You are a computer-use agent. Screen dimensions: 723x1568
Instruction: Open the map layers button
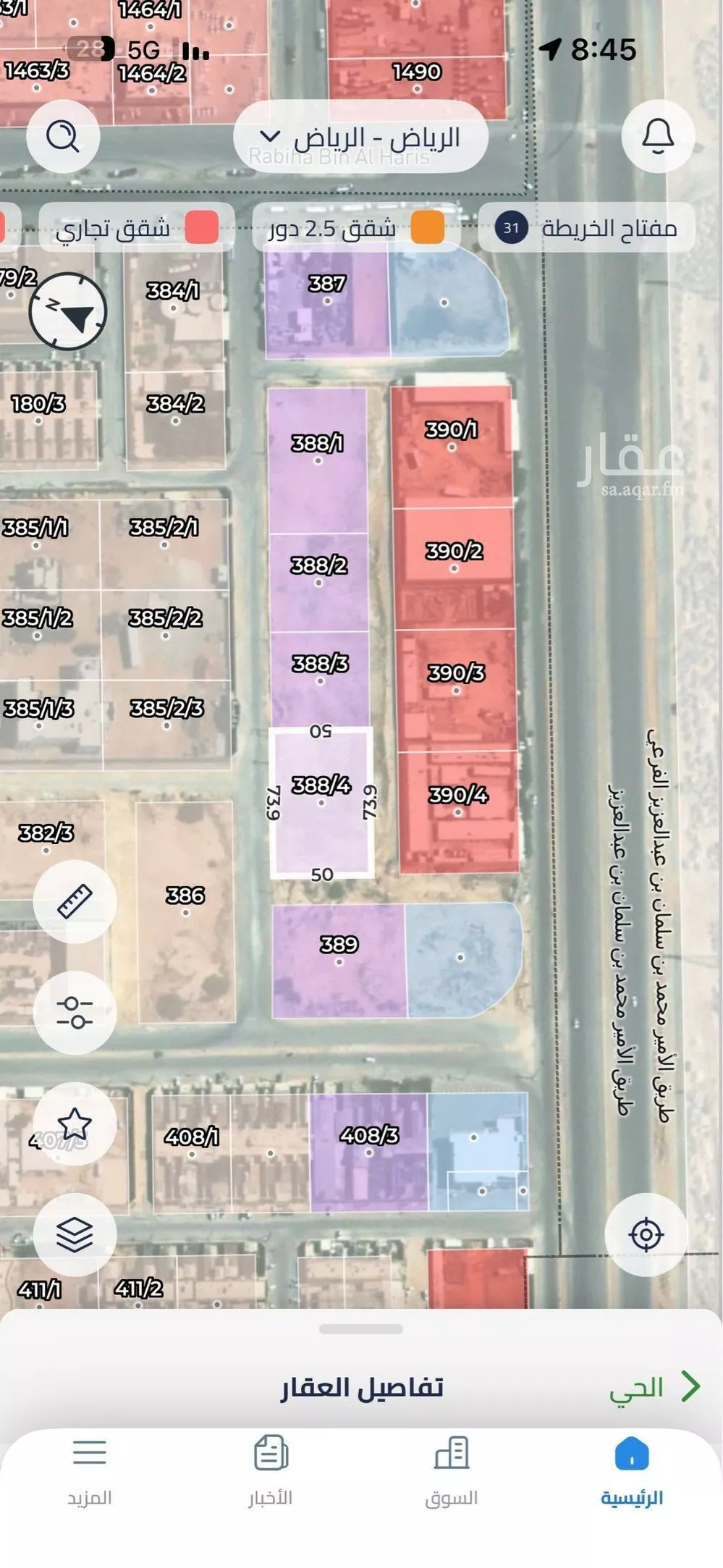[x=75, y=1234]
